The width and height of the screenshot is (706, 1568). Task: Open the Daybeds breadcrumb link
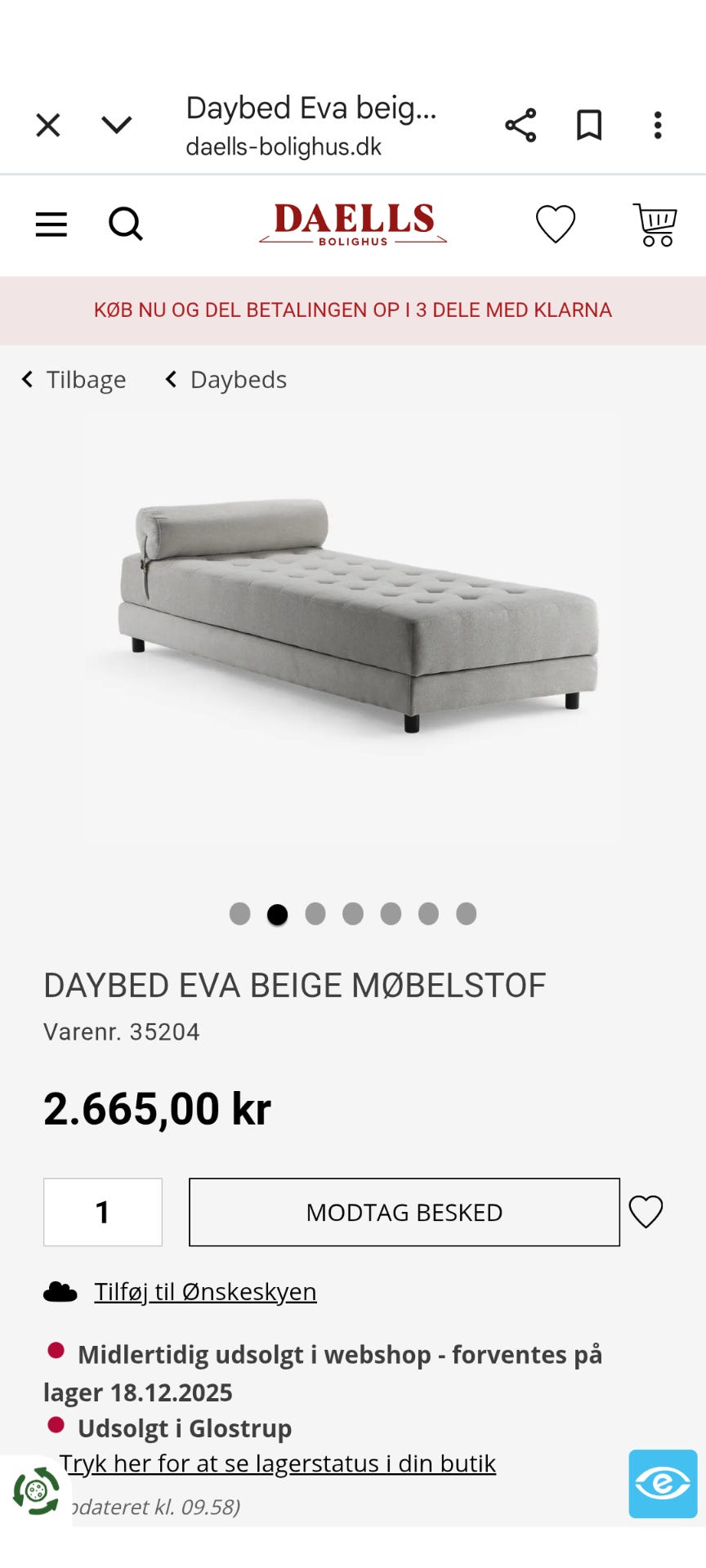click(x=238, y=379)
